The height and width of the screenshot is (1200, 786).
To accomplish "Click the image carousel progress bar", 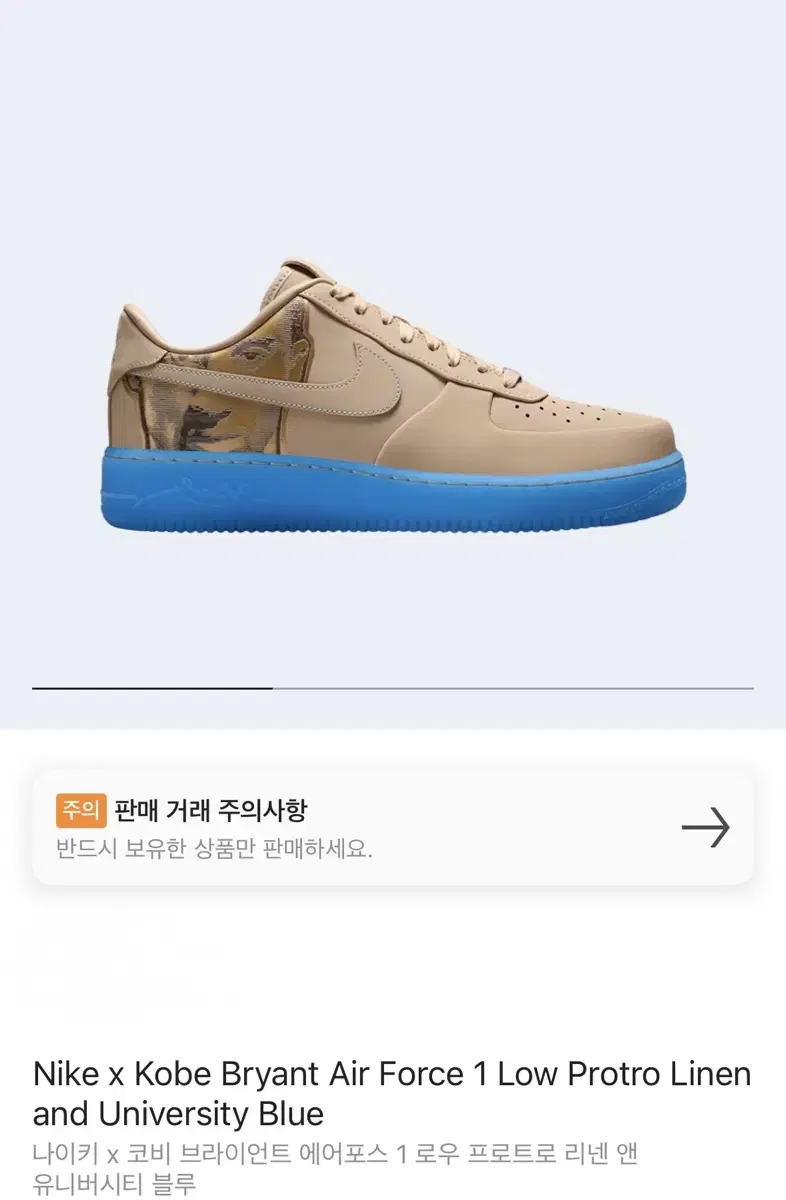I will 392,686.
